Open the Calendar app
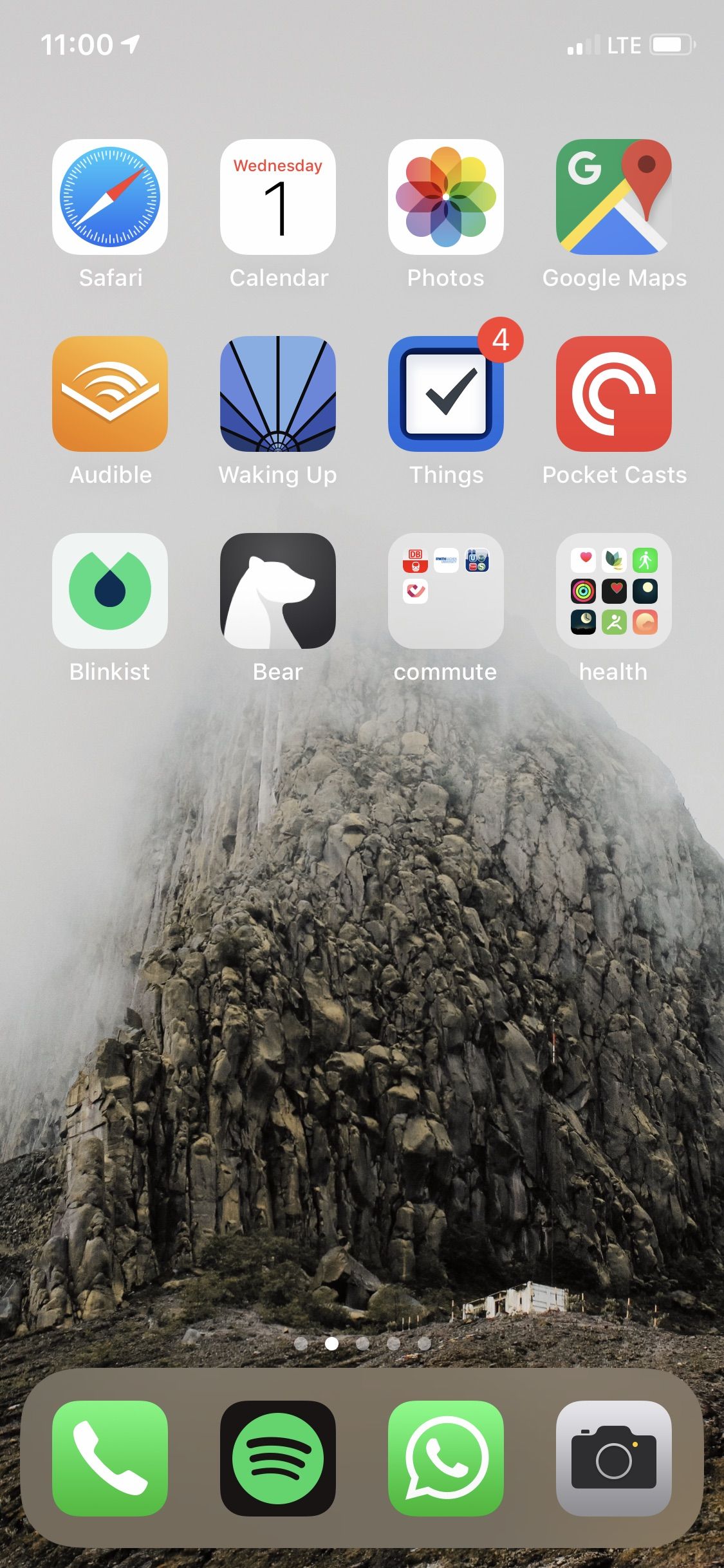The height and width of the screenshot is (1568, 724). coord(278,197)
